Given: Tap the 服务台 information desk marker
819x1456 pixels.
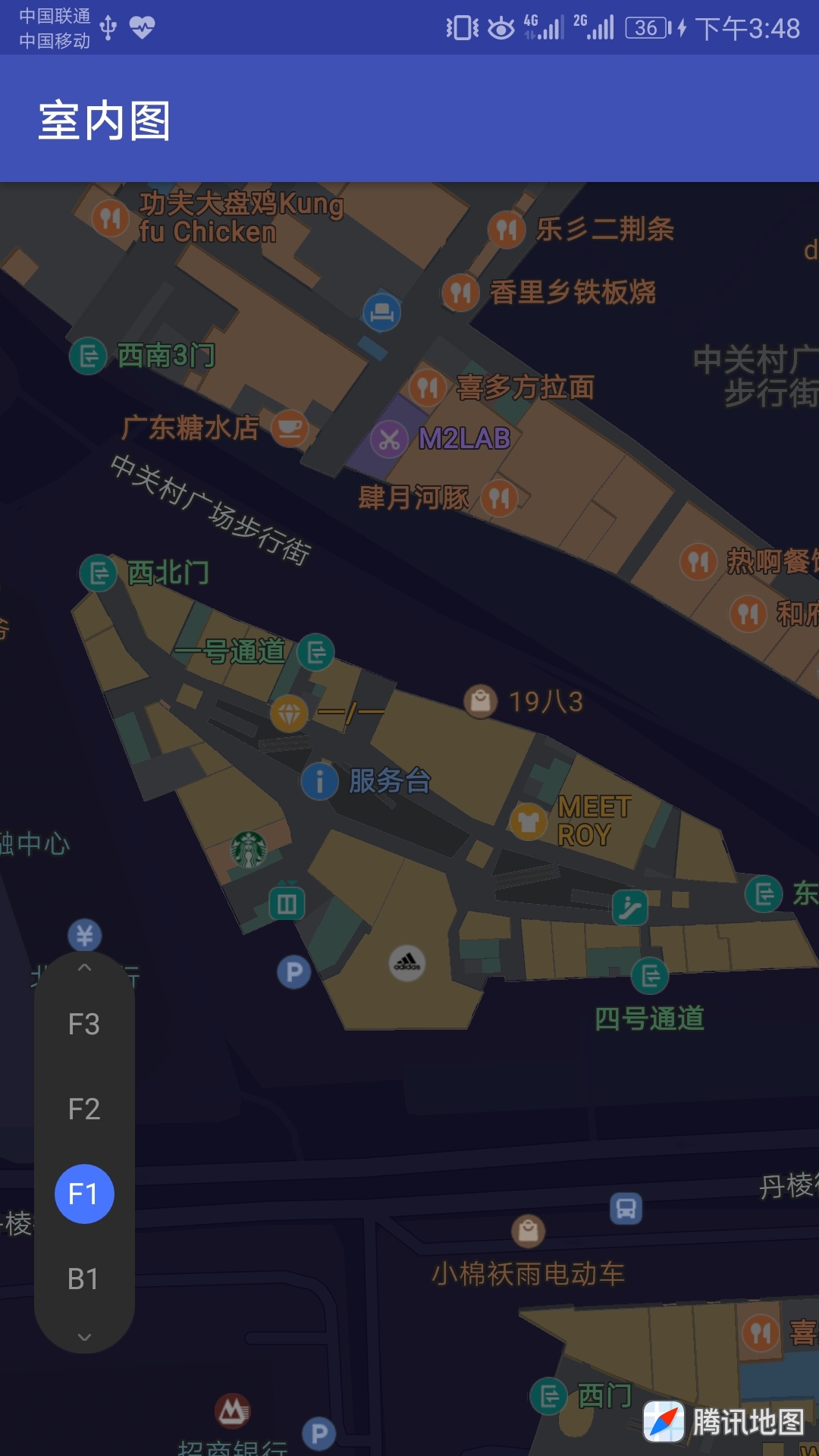Looking at the screenshot, I should (320, 781).
